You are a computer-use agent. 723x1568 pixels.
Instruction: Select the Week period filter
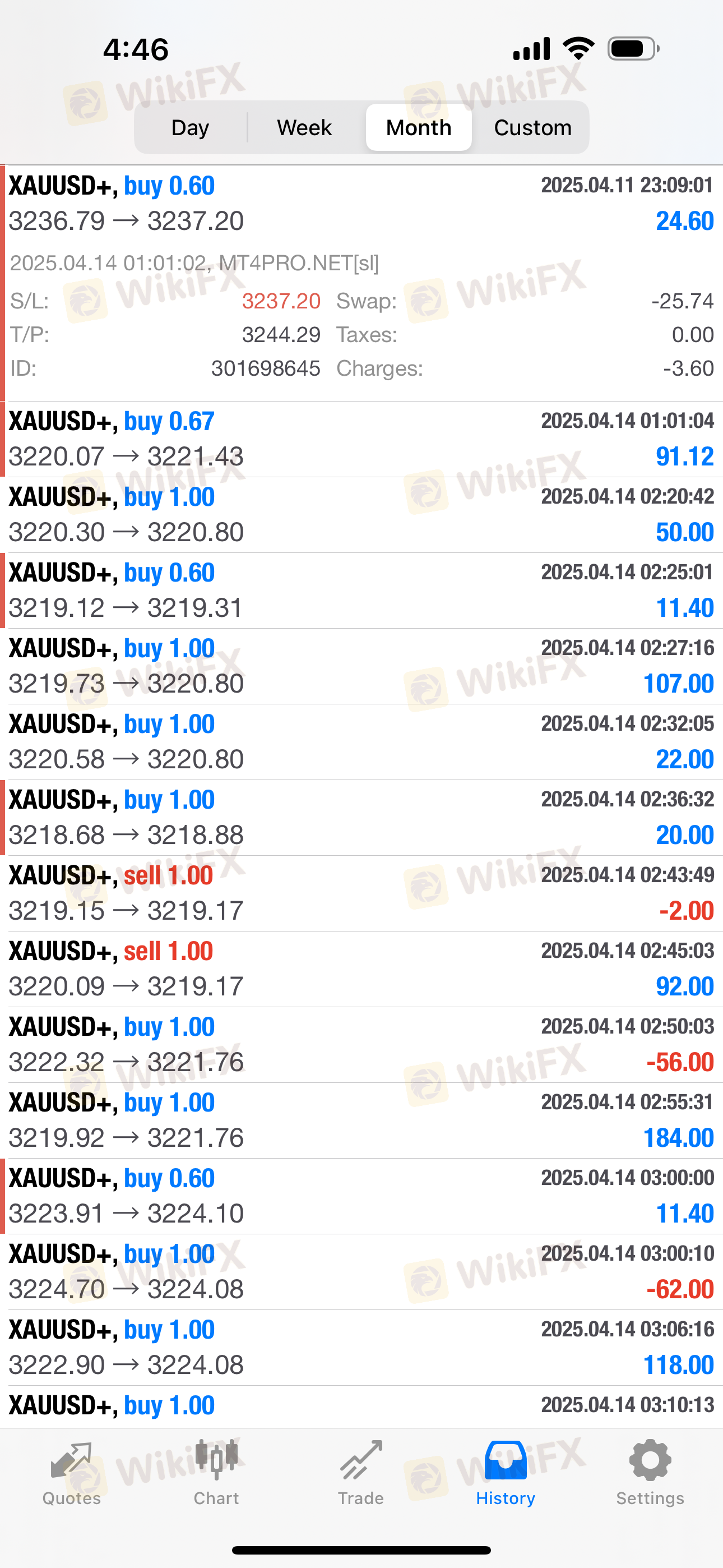point(304,128)
